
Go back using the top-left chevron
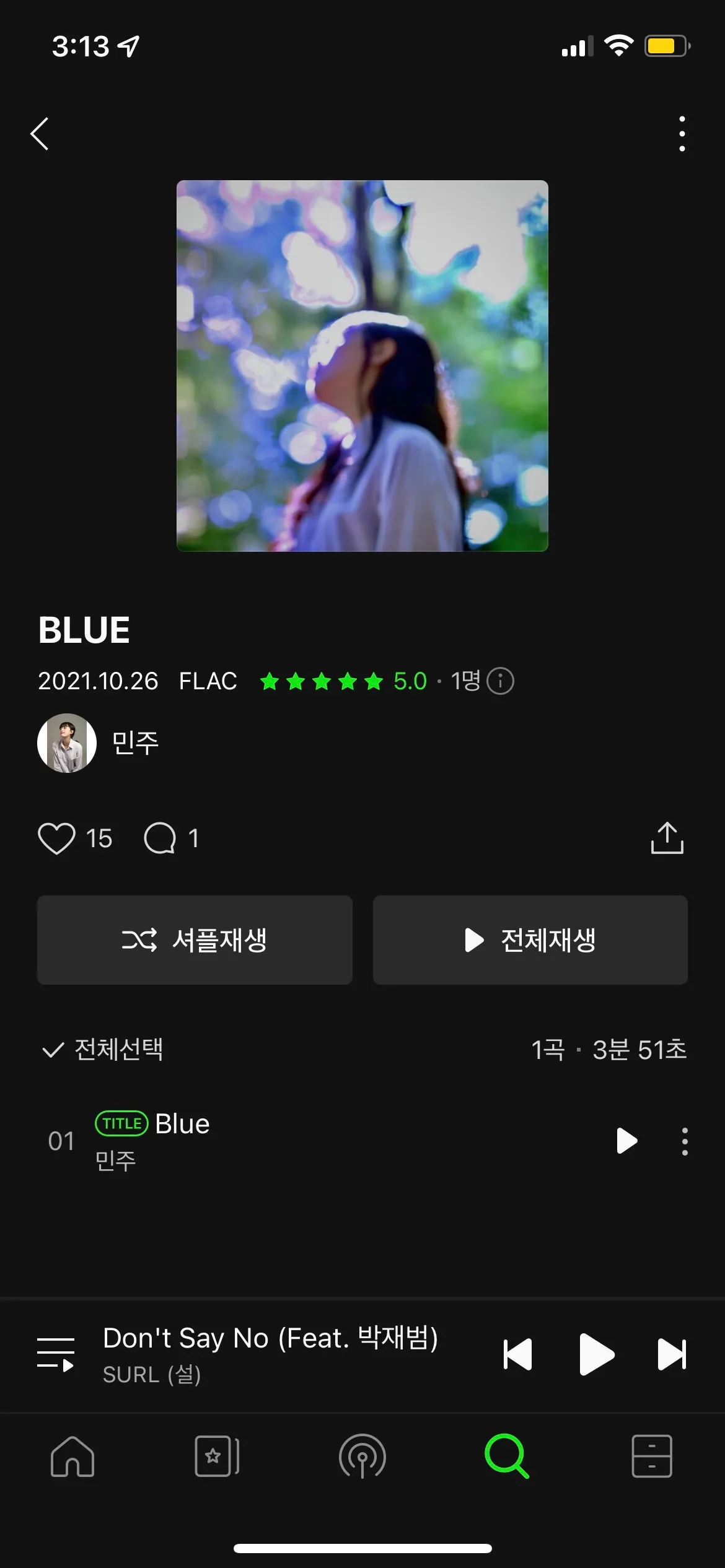pos(40,133)
